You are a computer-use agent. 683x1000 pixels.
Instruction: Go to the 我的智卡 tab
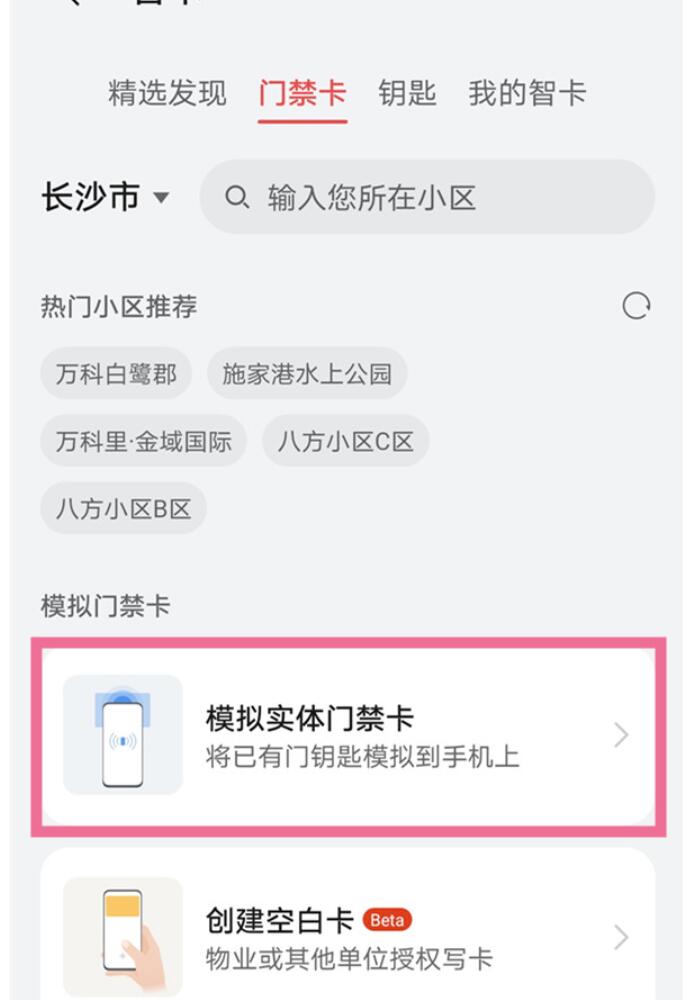point(526,94)
